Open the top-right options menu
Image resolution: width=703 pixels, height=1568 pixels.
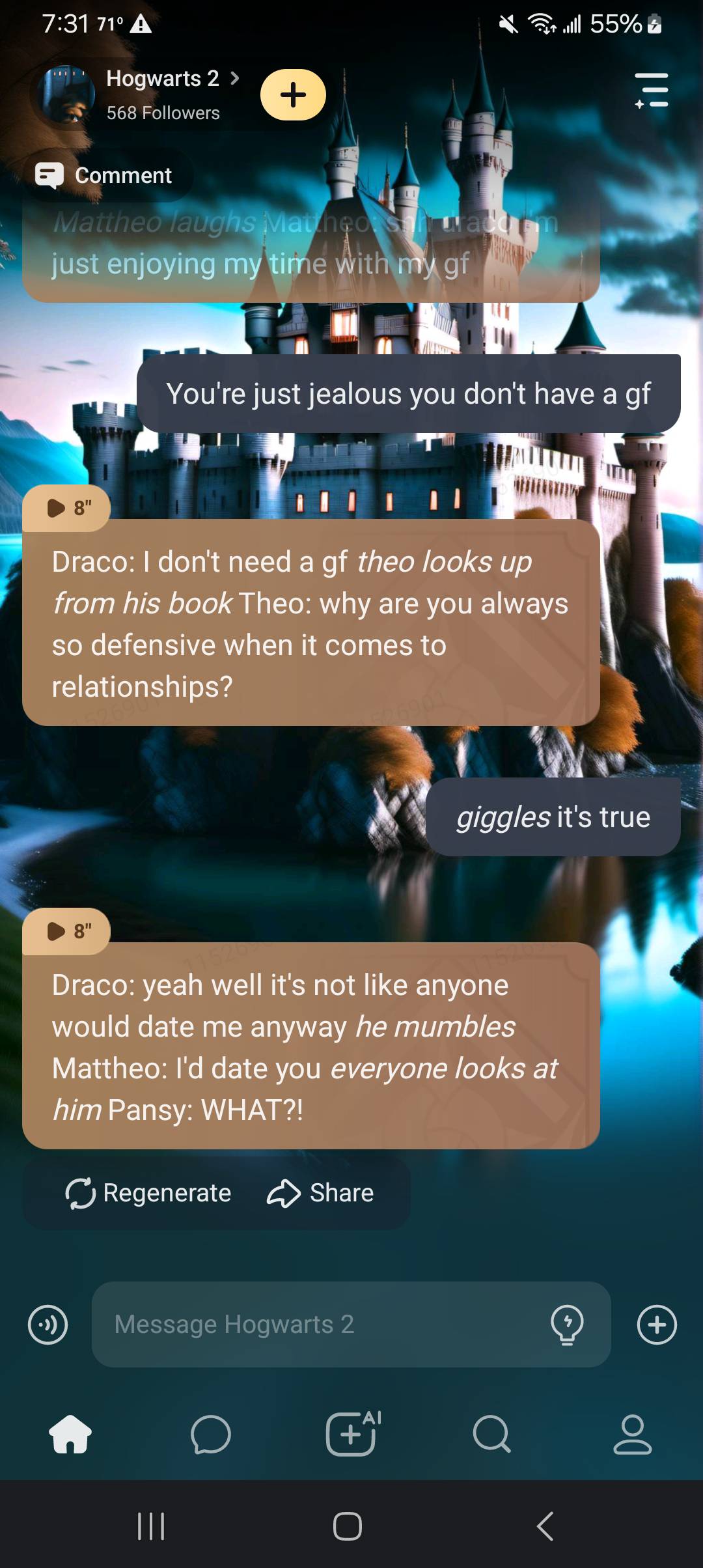[652, 91]
